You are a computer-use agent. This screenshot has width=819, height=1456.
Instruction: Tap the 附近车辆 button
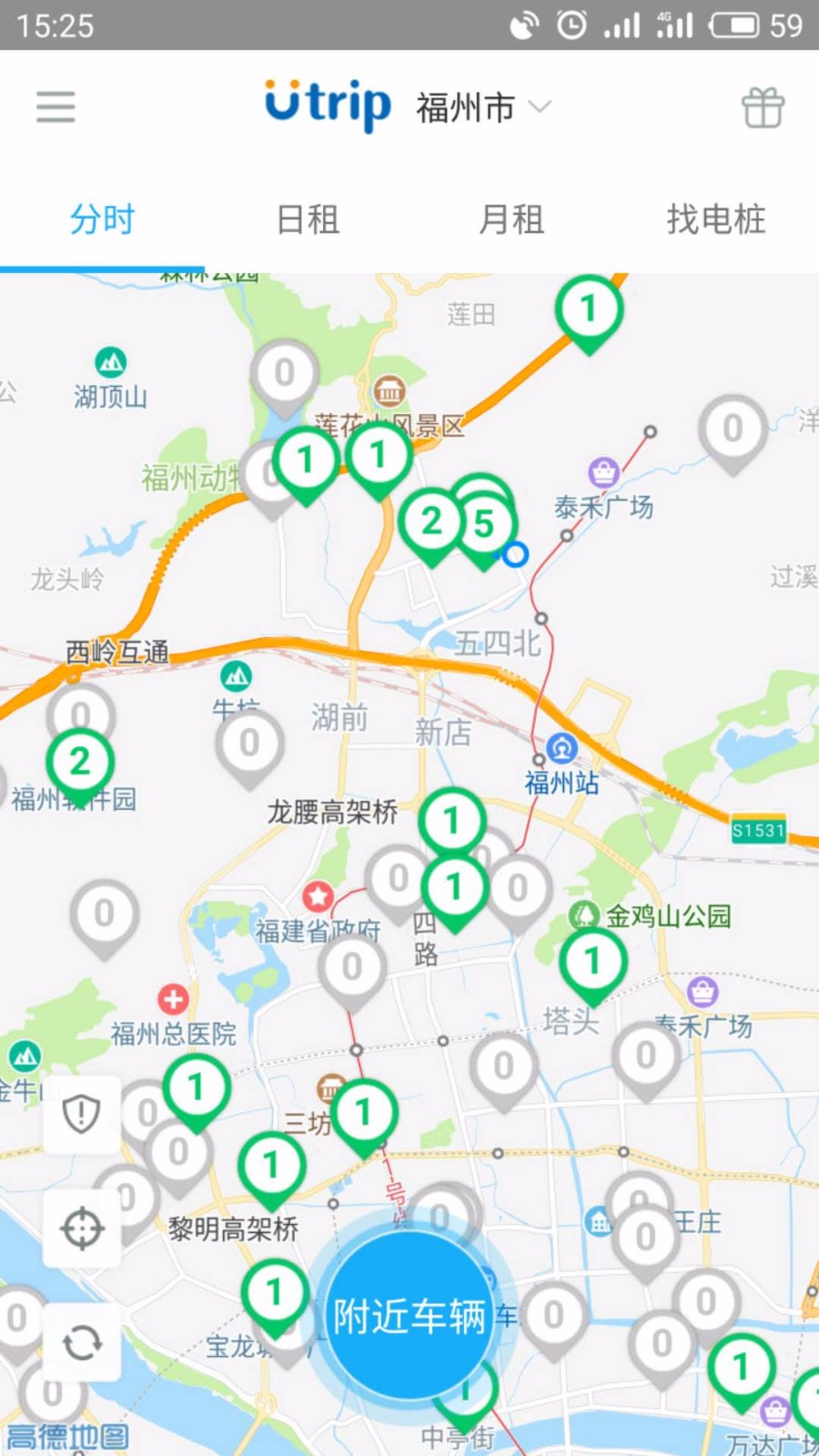coord(409,1315)
